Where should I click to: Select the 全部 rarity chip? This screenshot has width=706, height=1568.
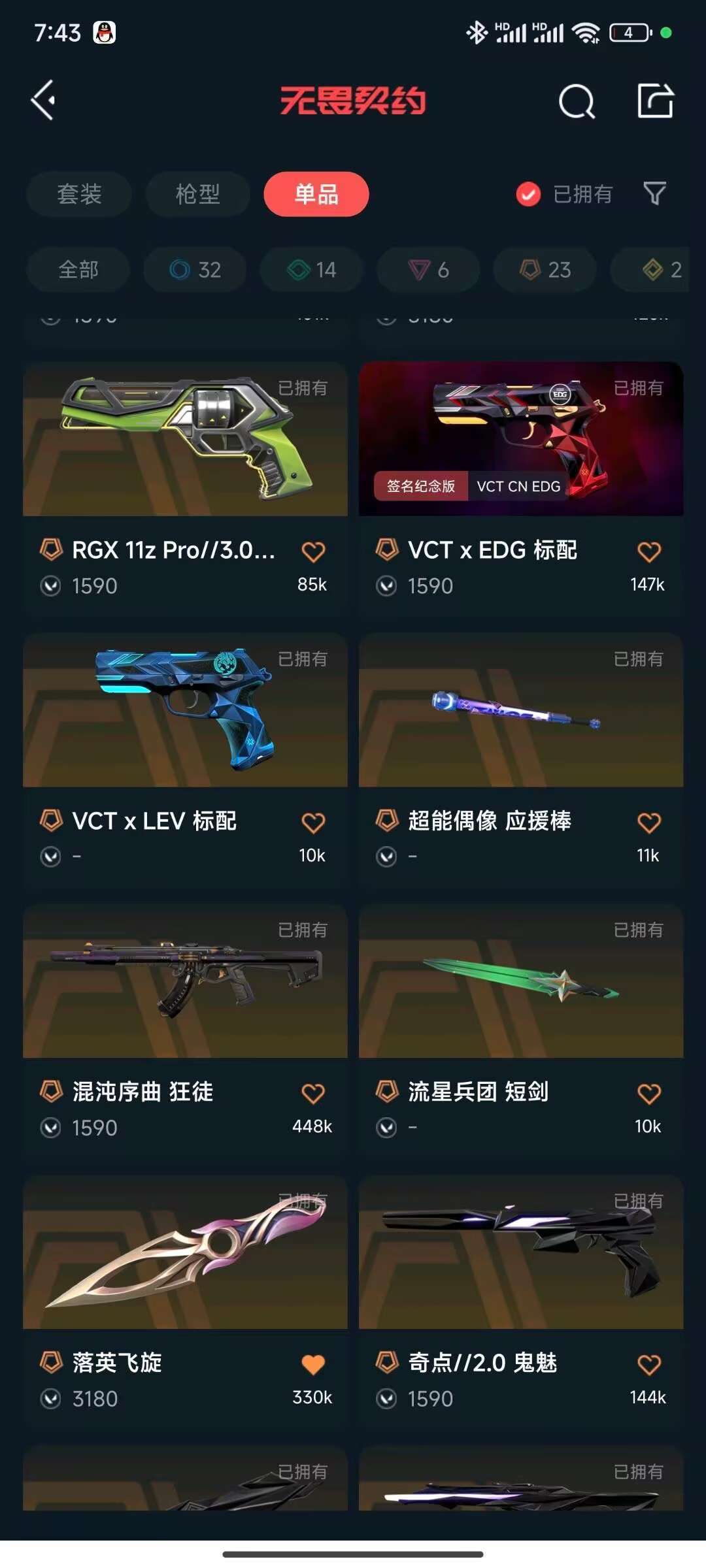(78, 269)
